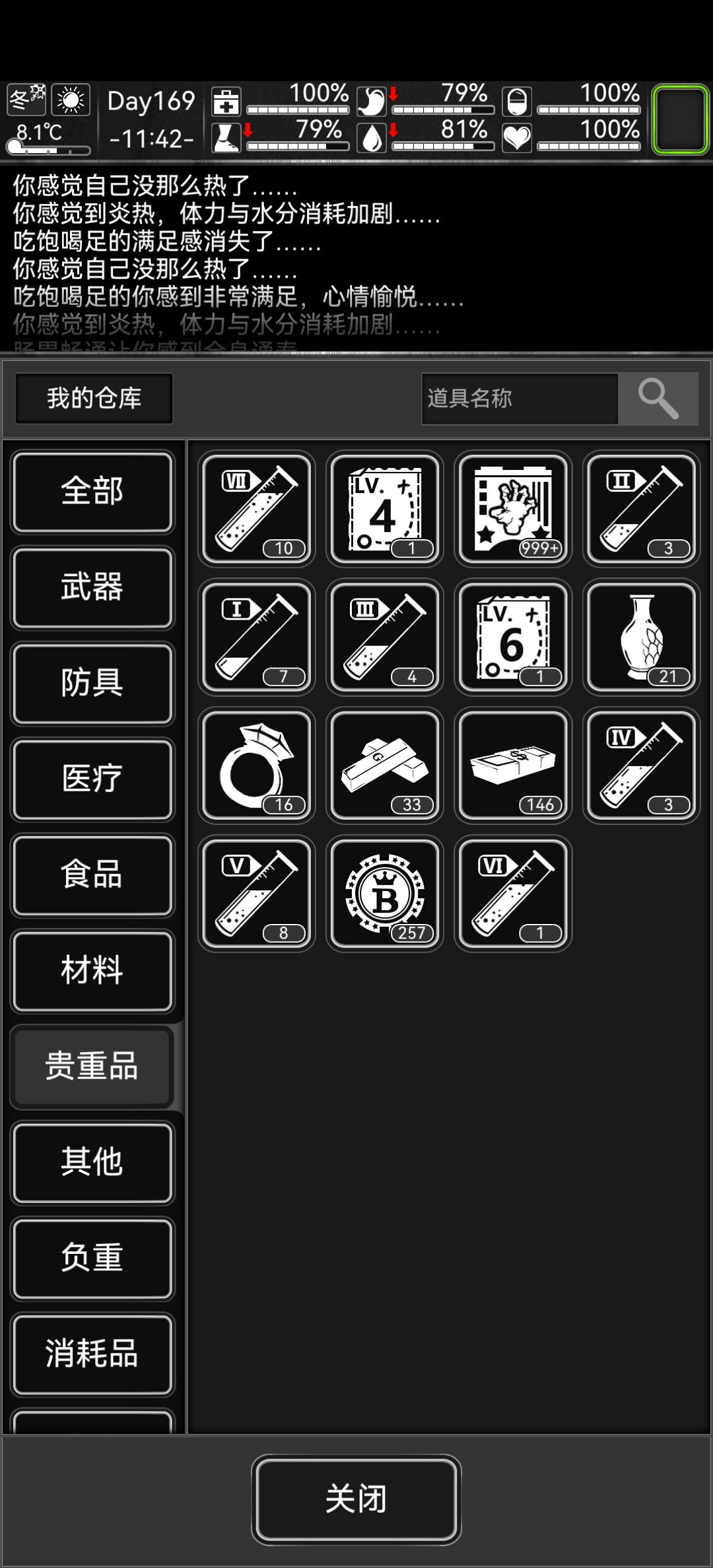Switch to the 武器 weapons category
Viewport: 713px width, 1568px height.
tap(92, 587)
